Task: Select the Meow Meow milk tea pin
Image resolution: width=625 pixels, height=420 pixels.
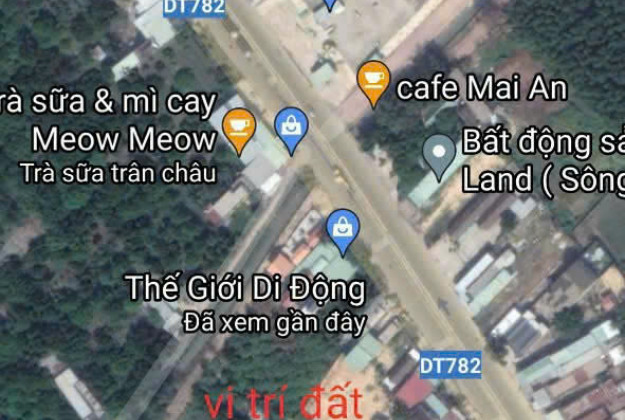Action: 240,127
